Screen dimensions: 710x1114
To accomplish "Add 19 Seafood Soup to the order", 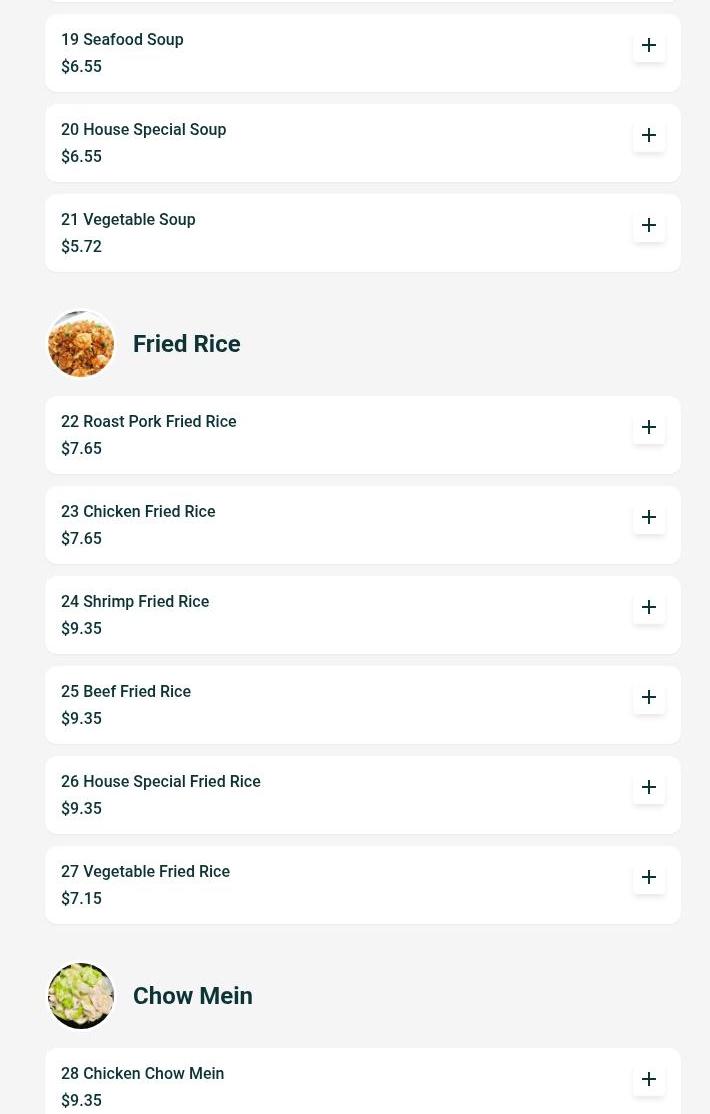I will pyautogui.click(x=649, y=45).
